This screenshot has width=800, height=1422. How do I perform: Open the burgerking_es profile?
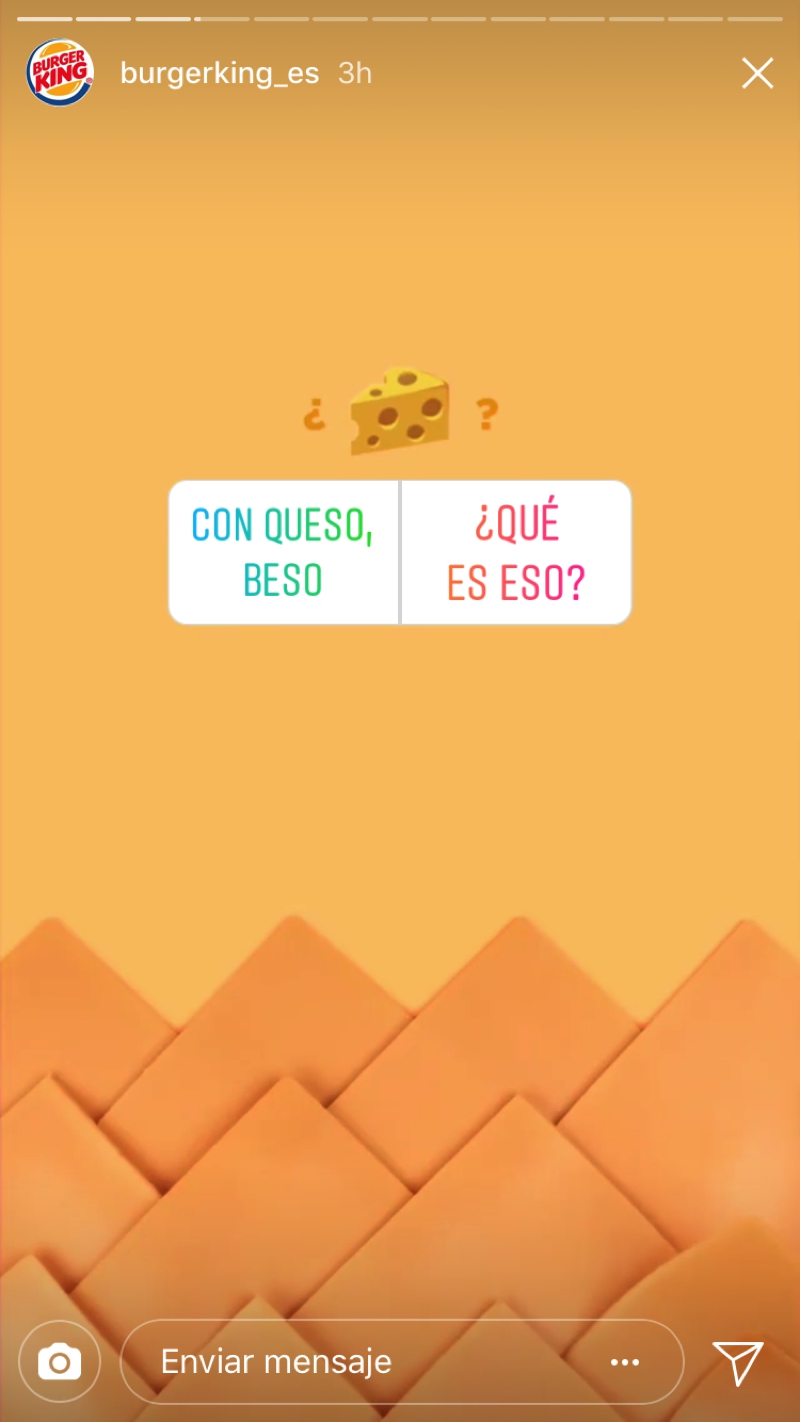coord(219,73)
